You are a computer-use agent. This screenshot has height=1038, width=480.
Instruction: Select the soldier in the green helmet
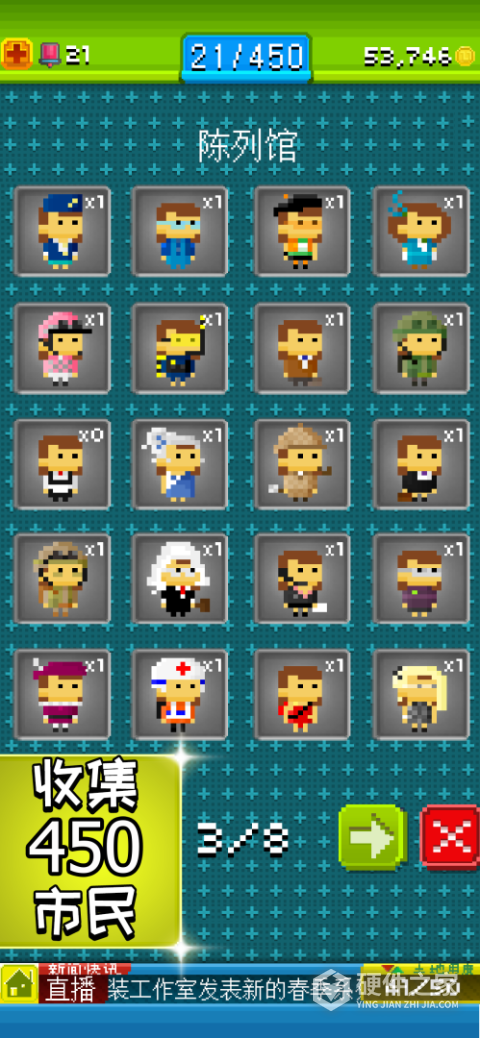(x=421, y=348)
